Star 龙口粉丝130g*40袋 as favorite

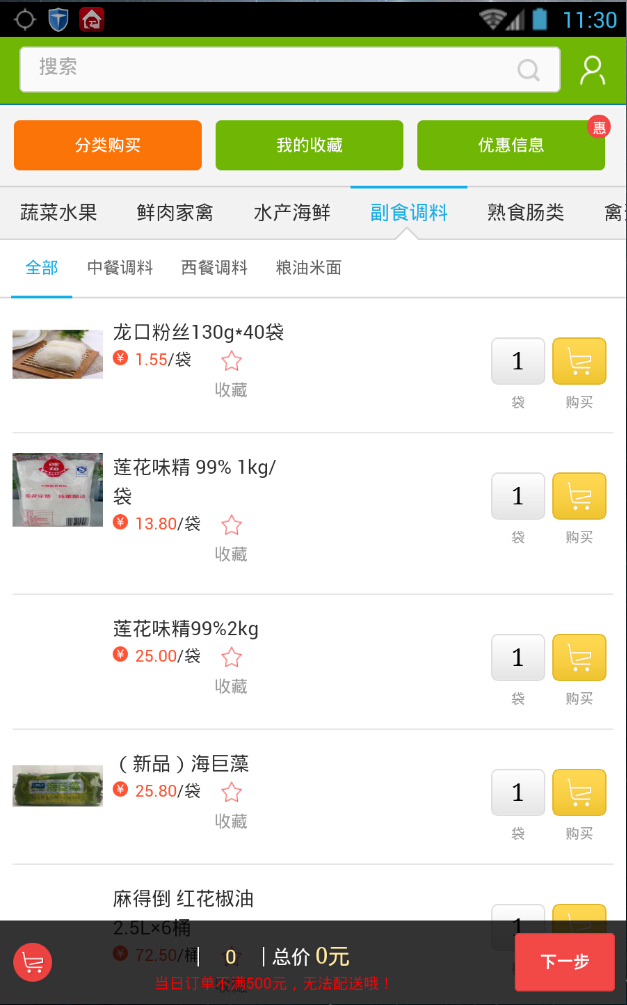(x=232, y=362)
